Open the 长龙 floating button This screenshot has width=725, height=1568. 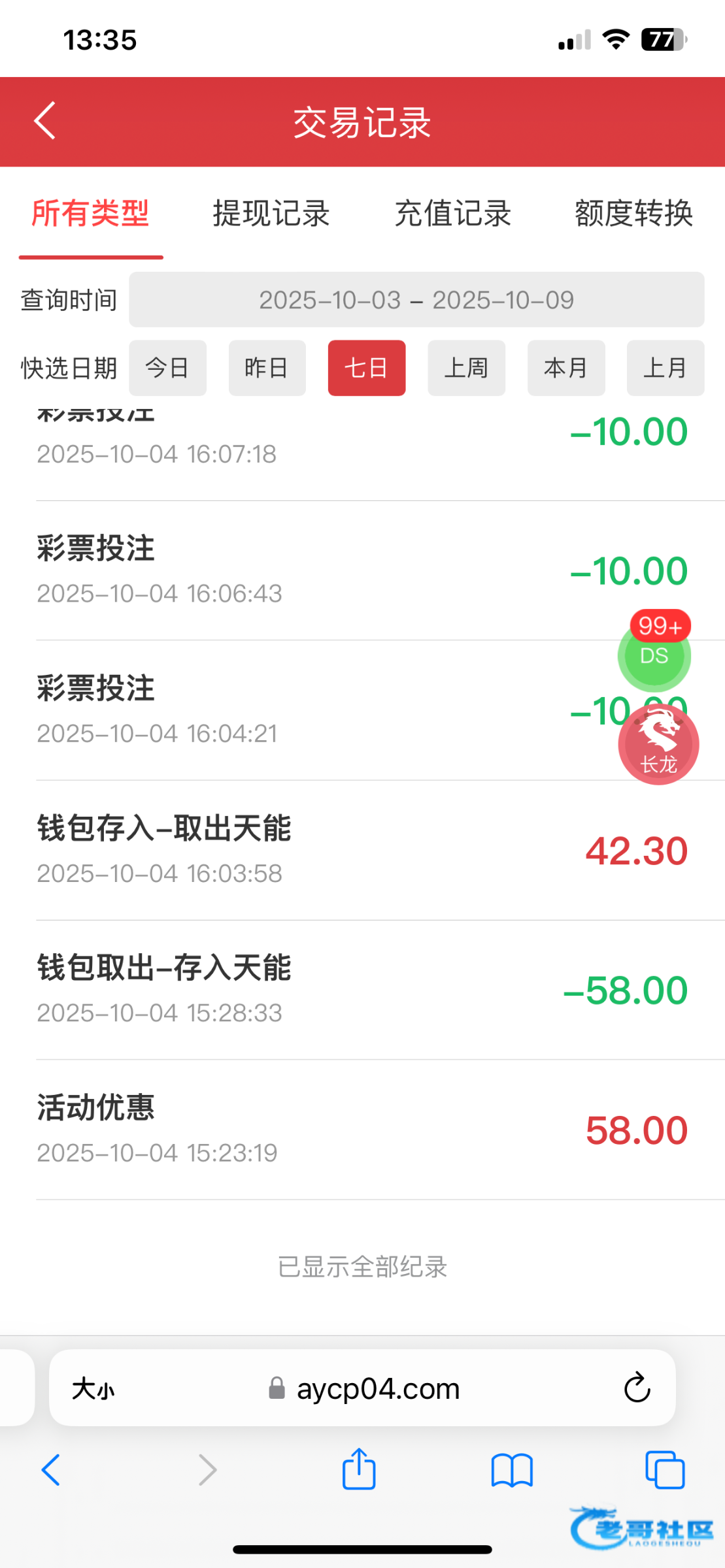[658, 745]
